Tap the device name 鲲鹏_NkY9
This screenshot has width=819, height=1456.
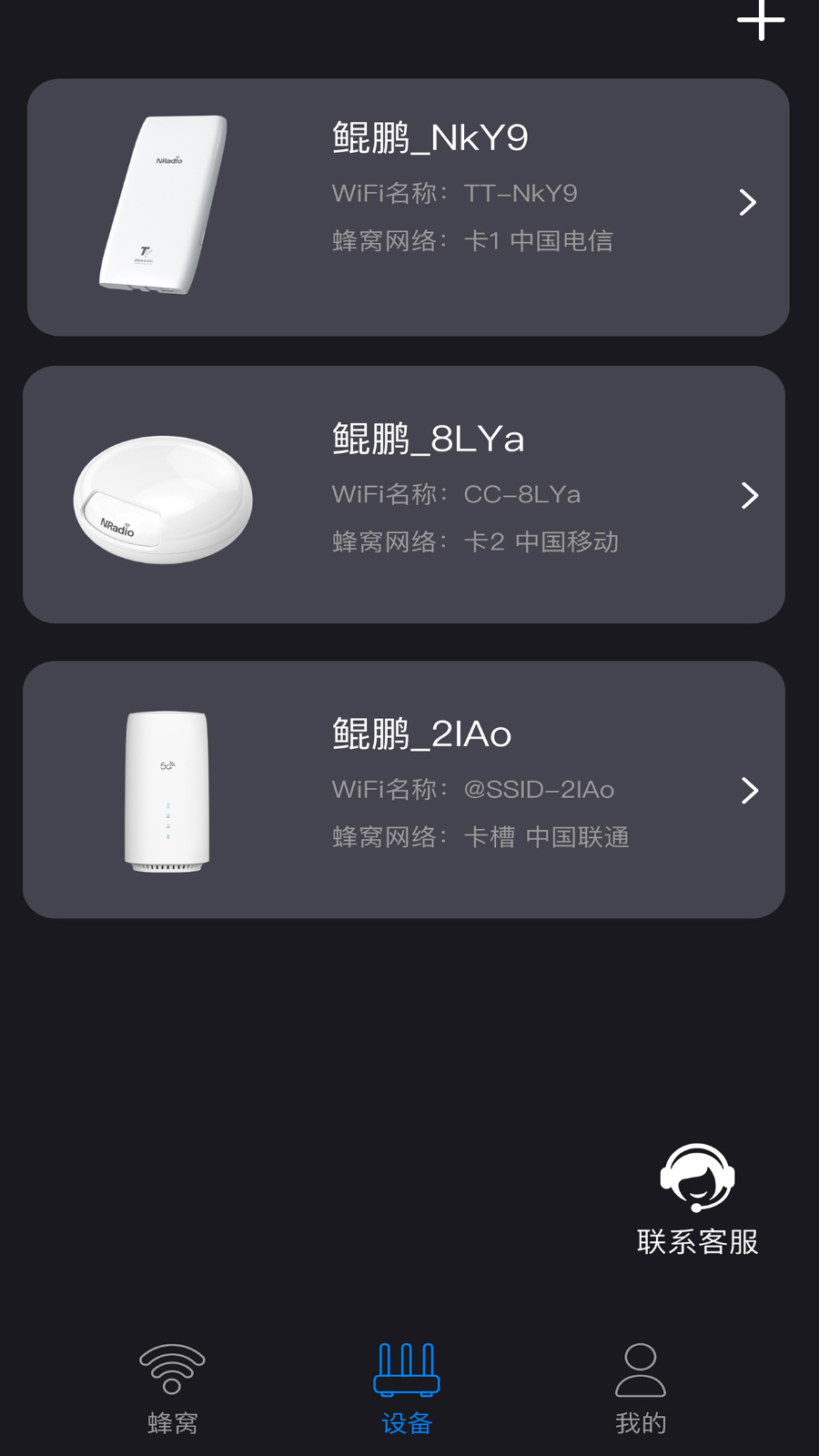pos(428,138)
